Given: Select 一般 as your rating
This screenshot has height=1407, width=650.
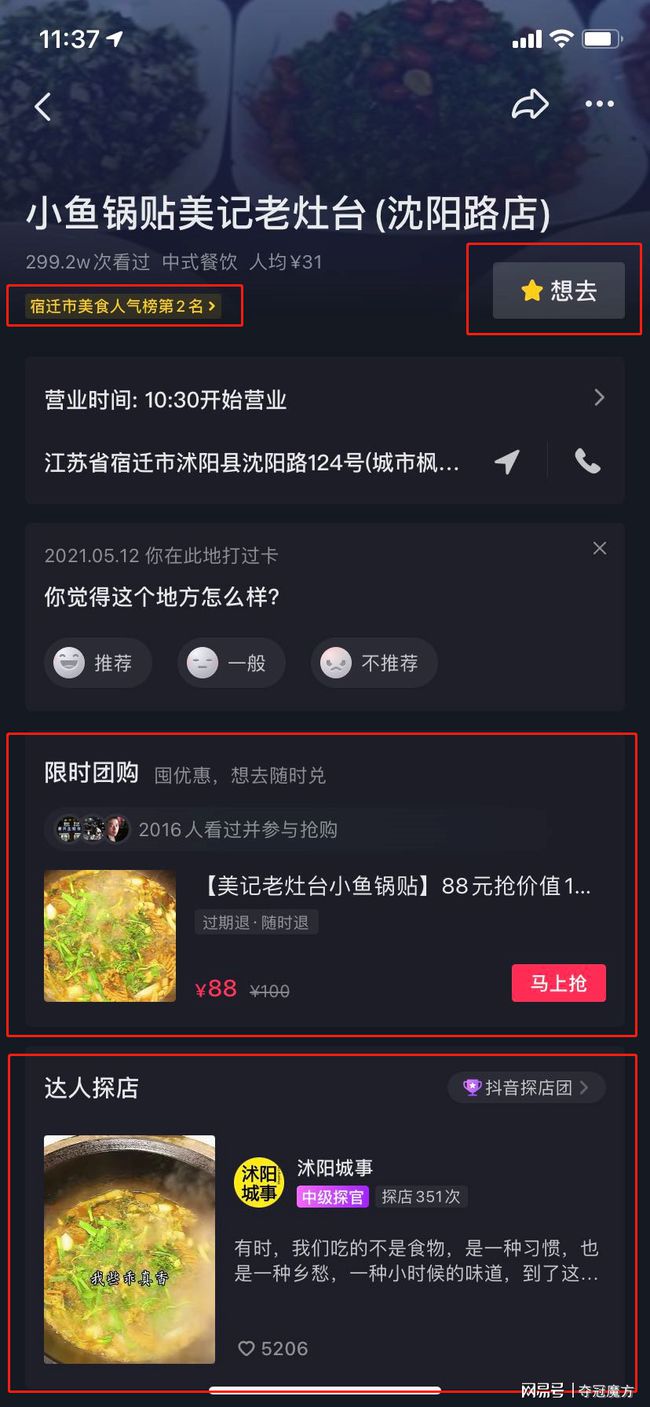Looking at the screenshot, I should [x=231, y=662].
